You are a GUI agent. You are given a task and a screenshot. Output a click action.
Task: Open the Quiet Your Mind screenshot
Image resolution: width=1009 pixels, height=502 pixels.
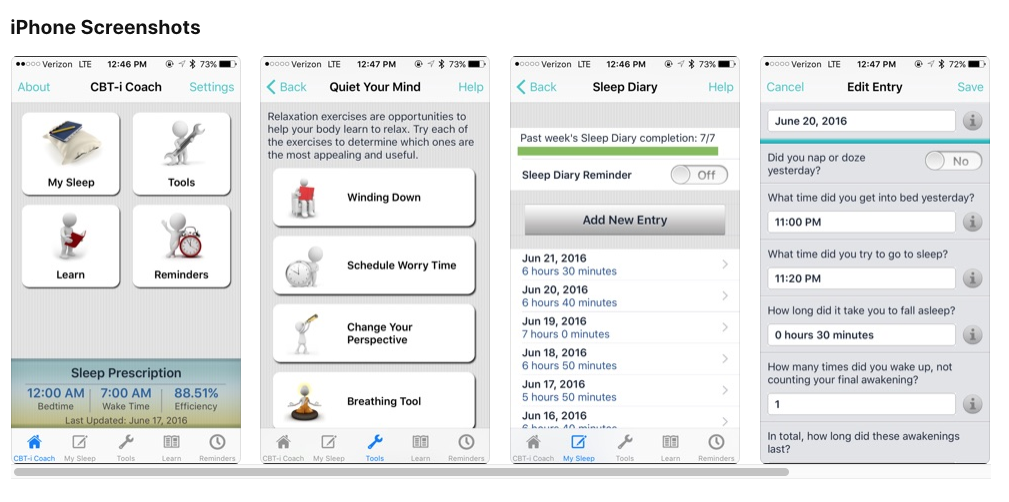coord(375,260)
